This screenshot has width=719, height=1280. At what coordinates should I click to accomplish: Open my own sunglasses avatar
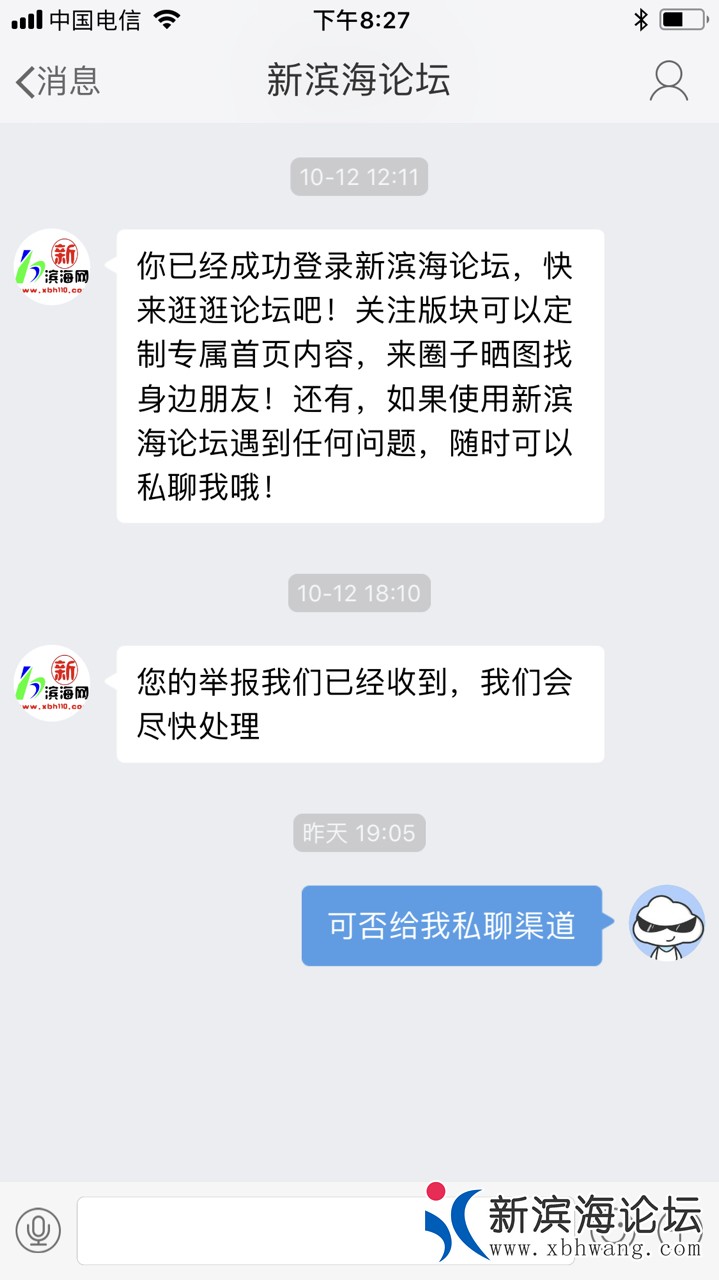click(x=666, y=923)
